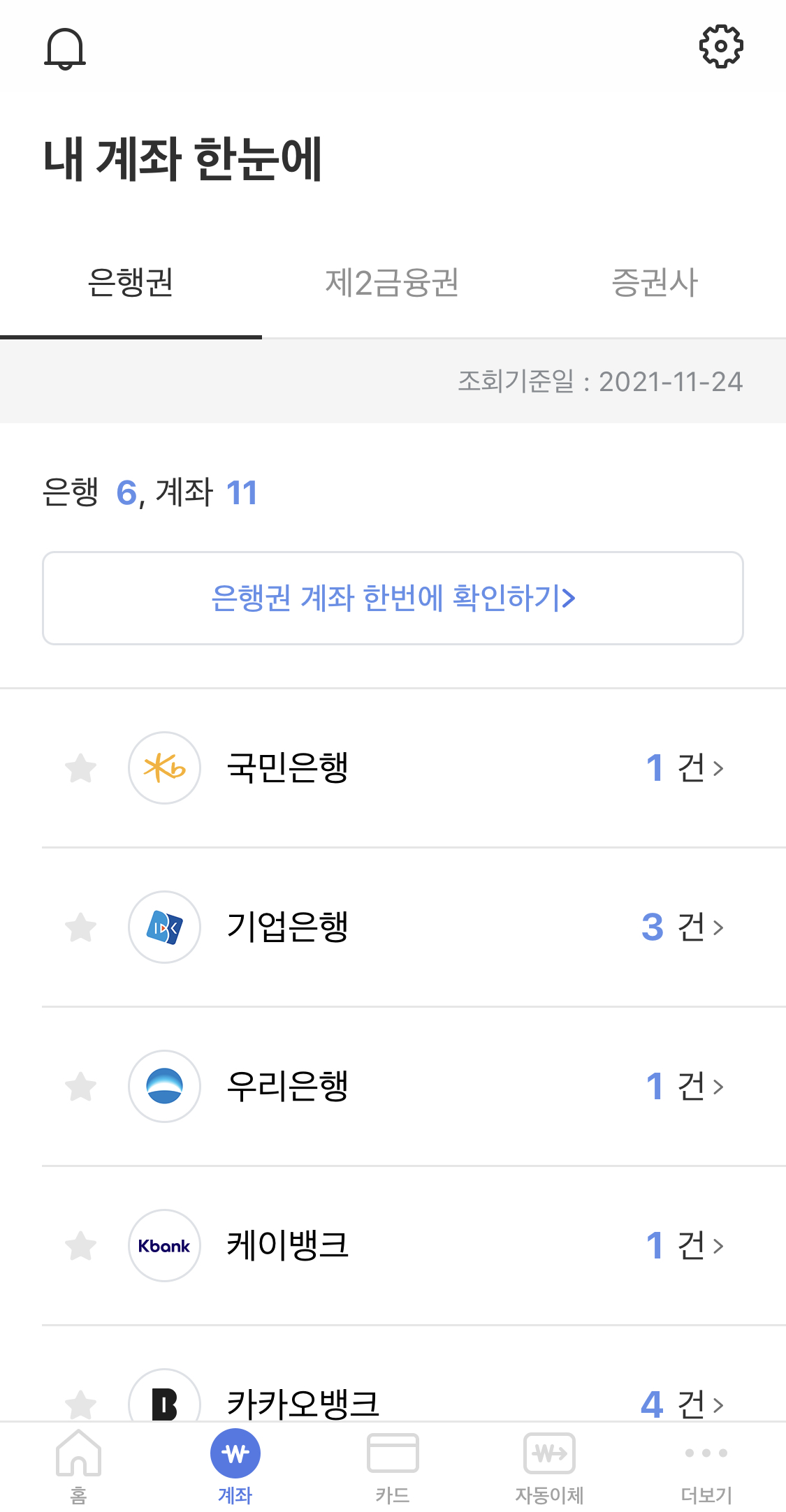Open 국민은행 account list

click(x=393, y=768)
